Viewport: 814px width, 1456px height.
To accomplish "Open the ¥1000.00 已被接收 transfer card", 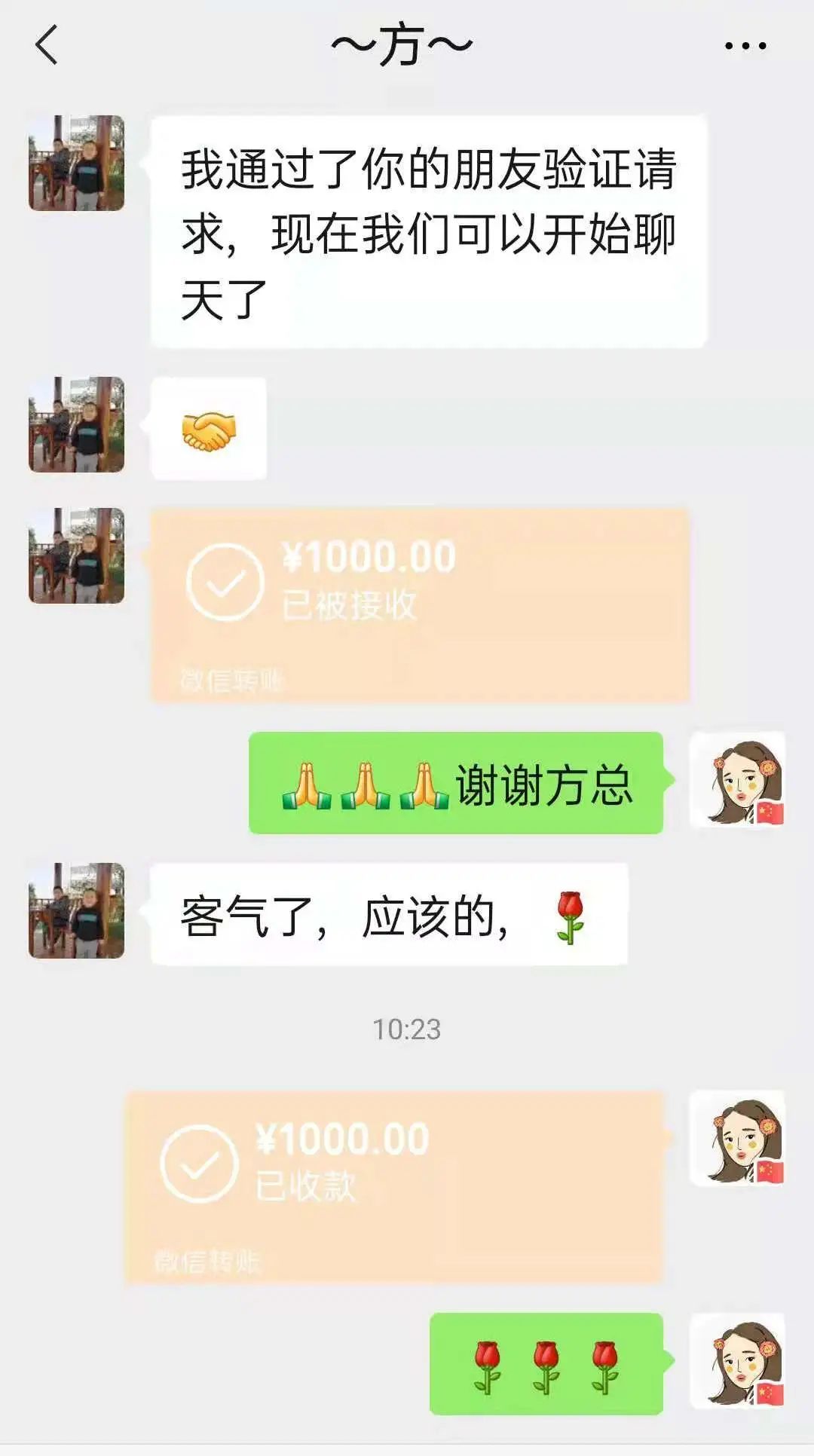I will (x=420, y=605).
